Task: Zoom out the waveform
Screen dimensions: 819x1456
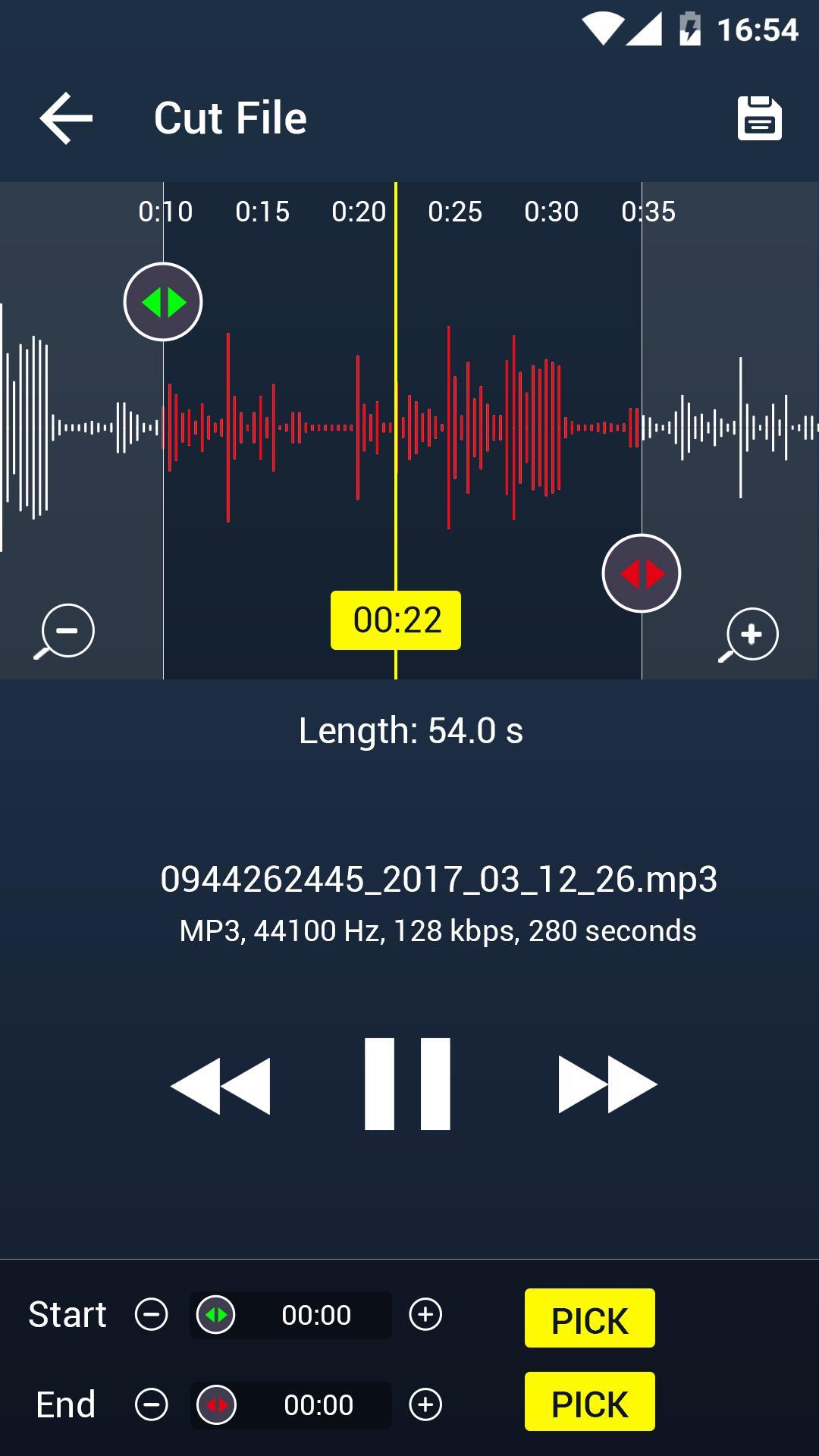Action: [64, 632]
